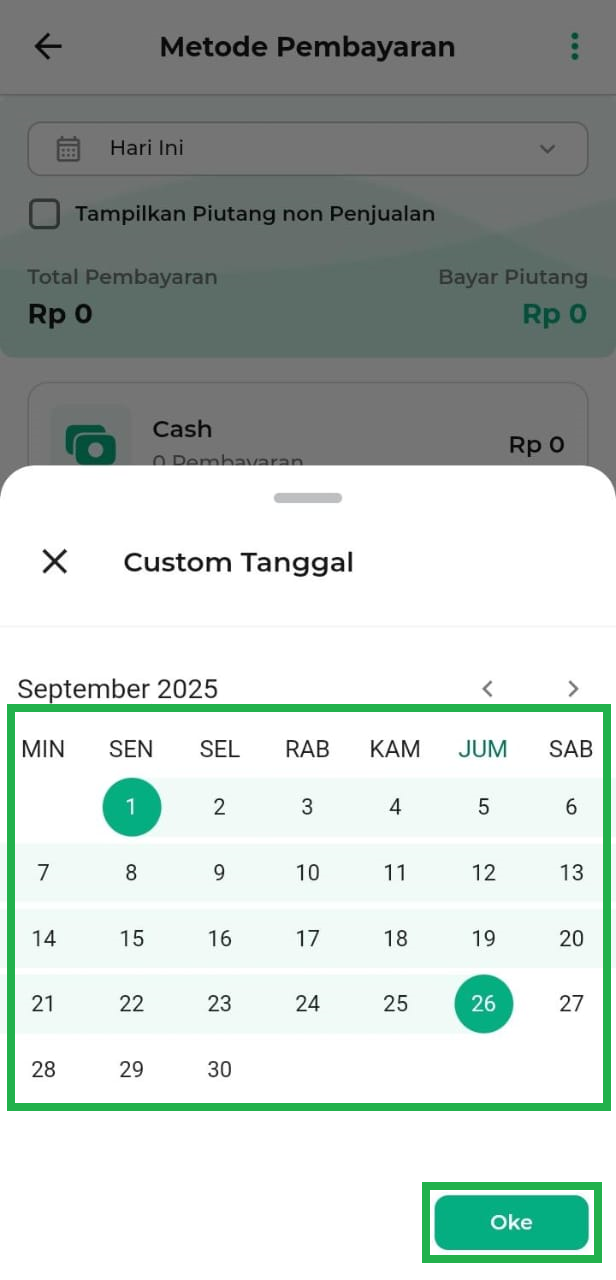
Task: Select September 24 in the calendar
Action: click(307, 1003)
